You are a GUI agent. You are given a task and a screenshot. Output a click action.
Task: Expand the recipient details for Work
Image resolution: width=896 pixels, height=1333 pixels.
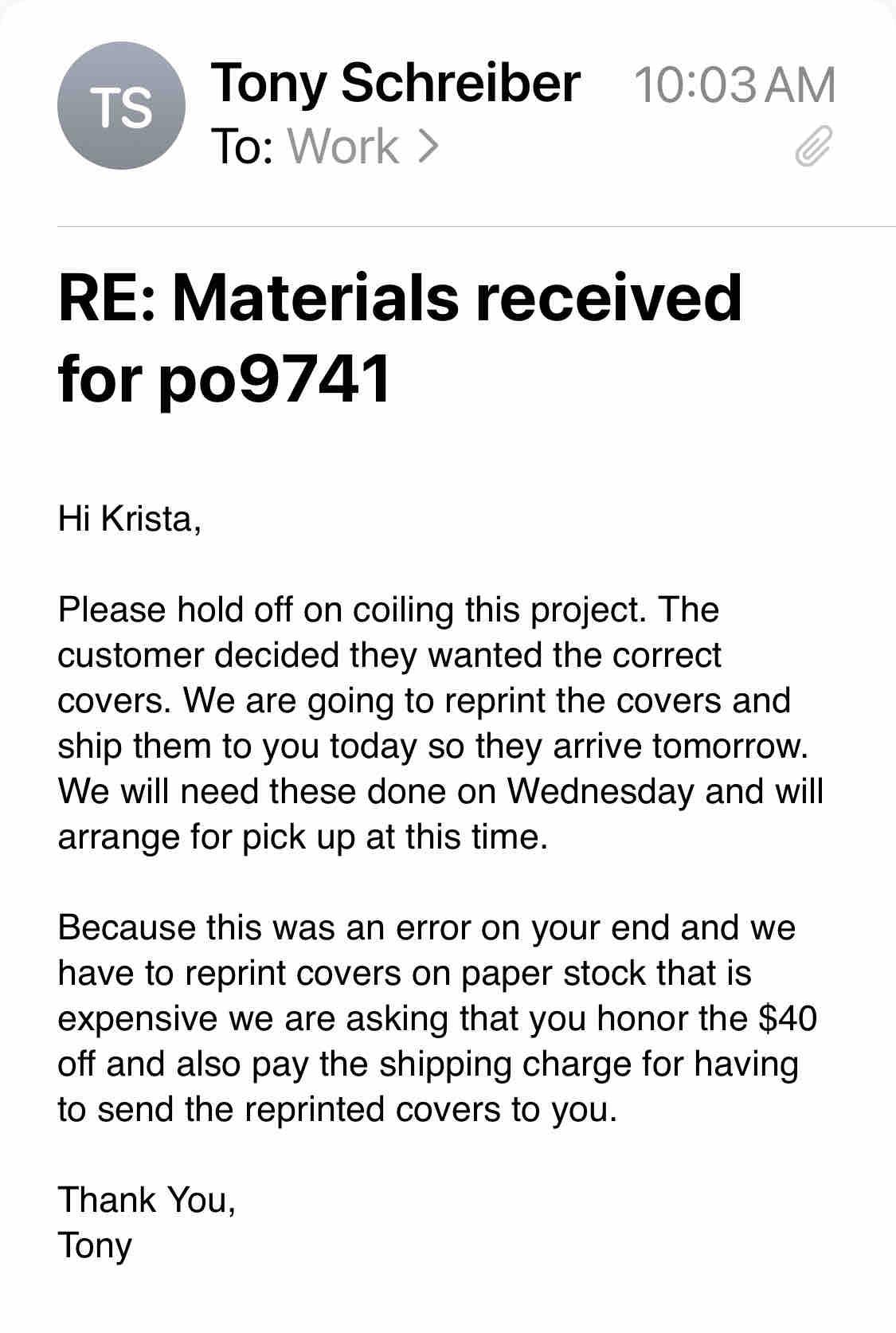click(362, 147)
